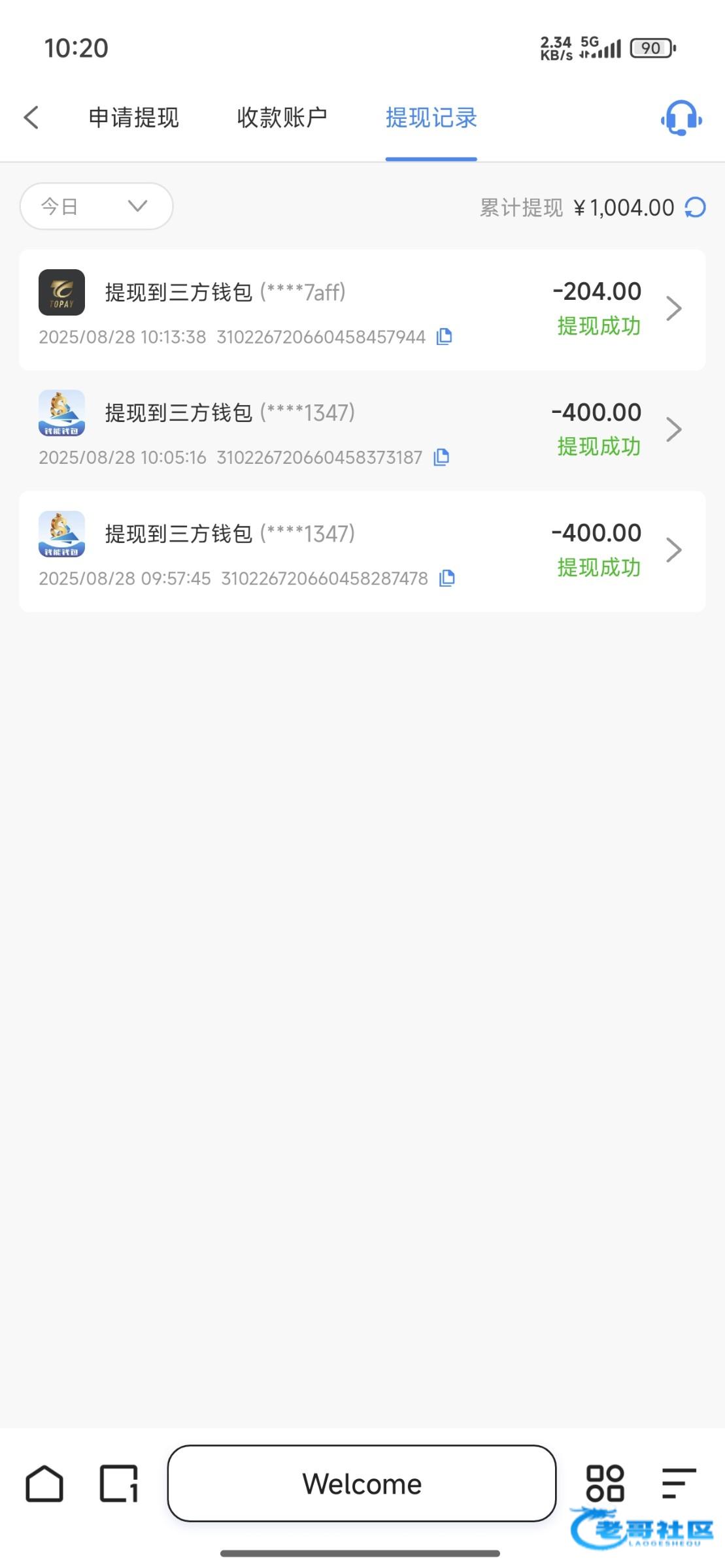
Task: Copy order number ending 457944
Action: [445, 336]
